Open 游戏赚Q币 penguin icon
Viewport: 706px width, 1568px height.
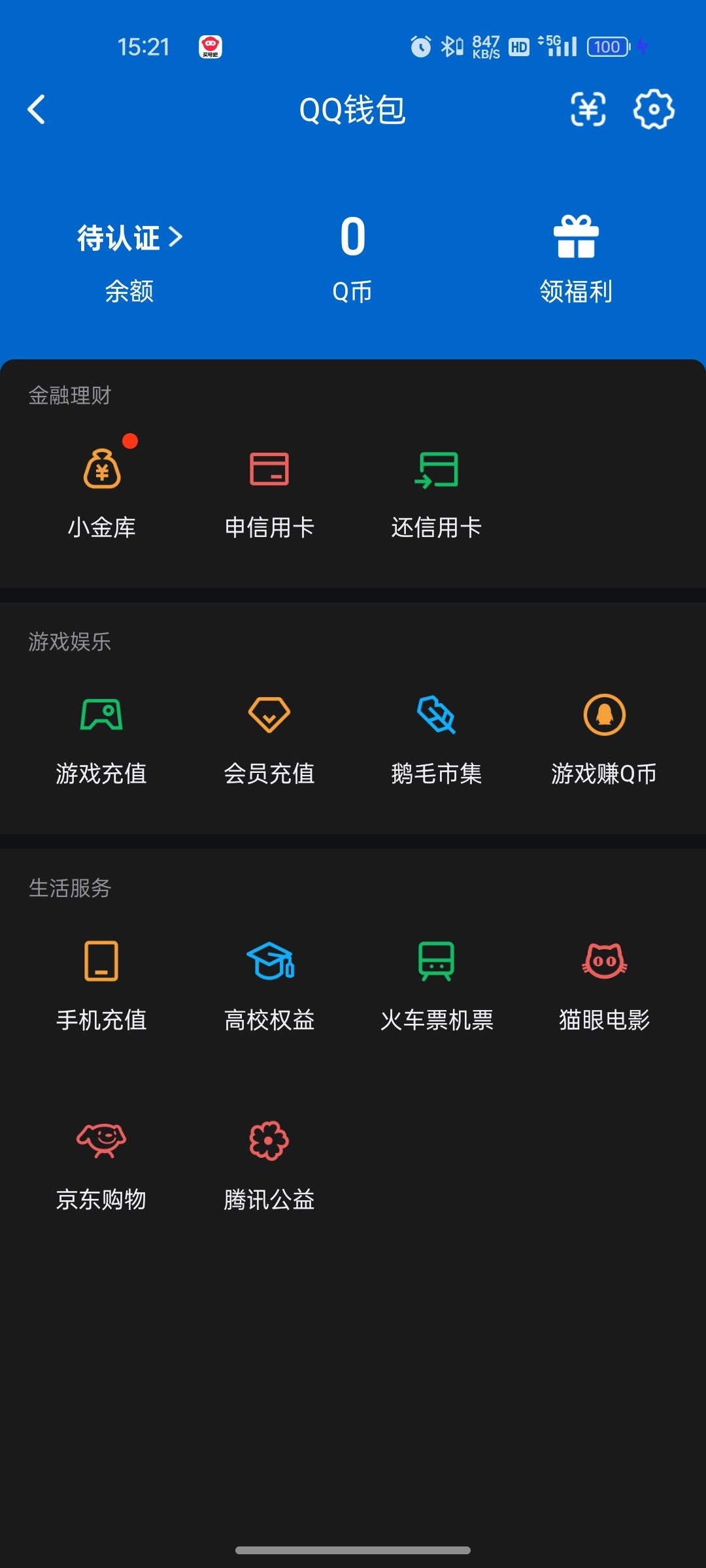[x=605, y=715]
